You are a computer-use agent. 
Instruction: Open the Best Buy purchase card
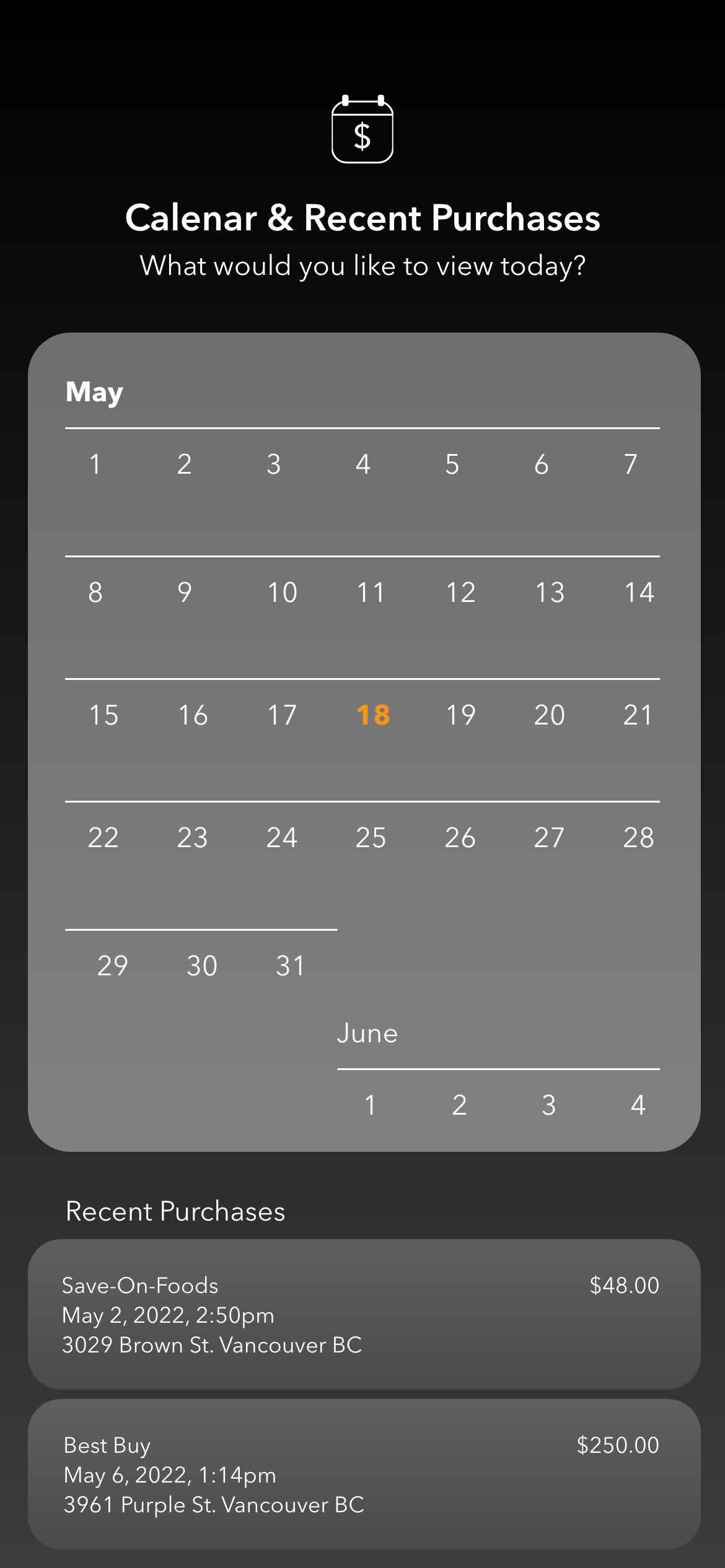364,1474
